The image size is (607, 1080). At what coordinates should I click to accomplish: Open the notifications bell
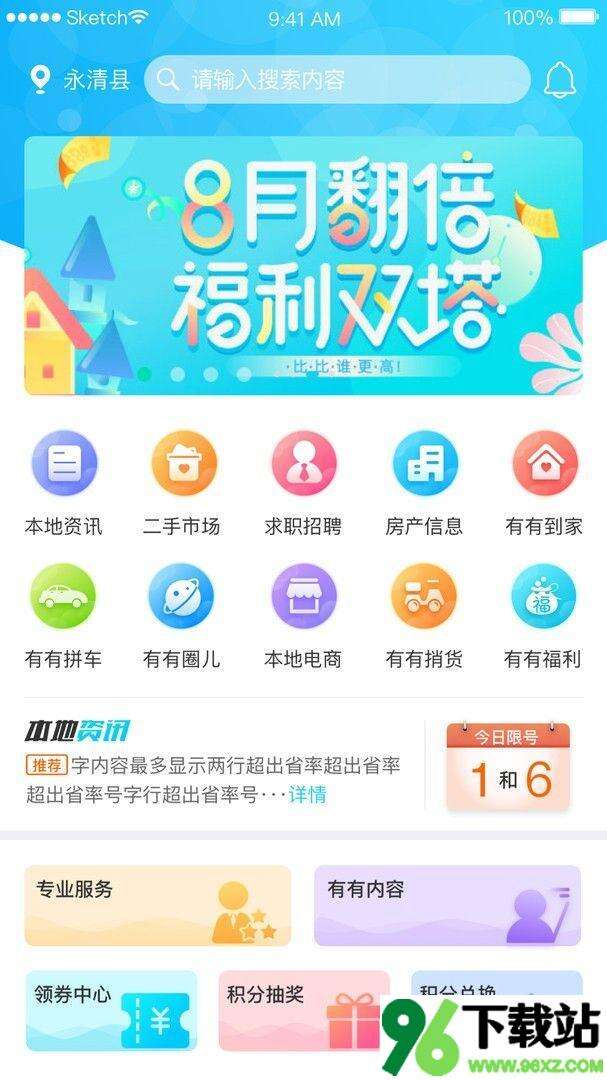[x=560, y=80]
